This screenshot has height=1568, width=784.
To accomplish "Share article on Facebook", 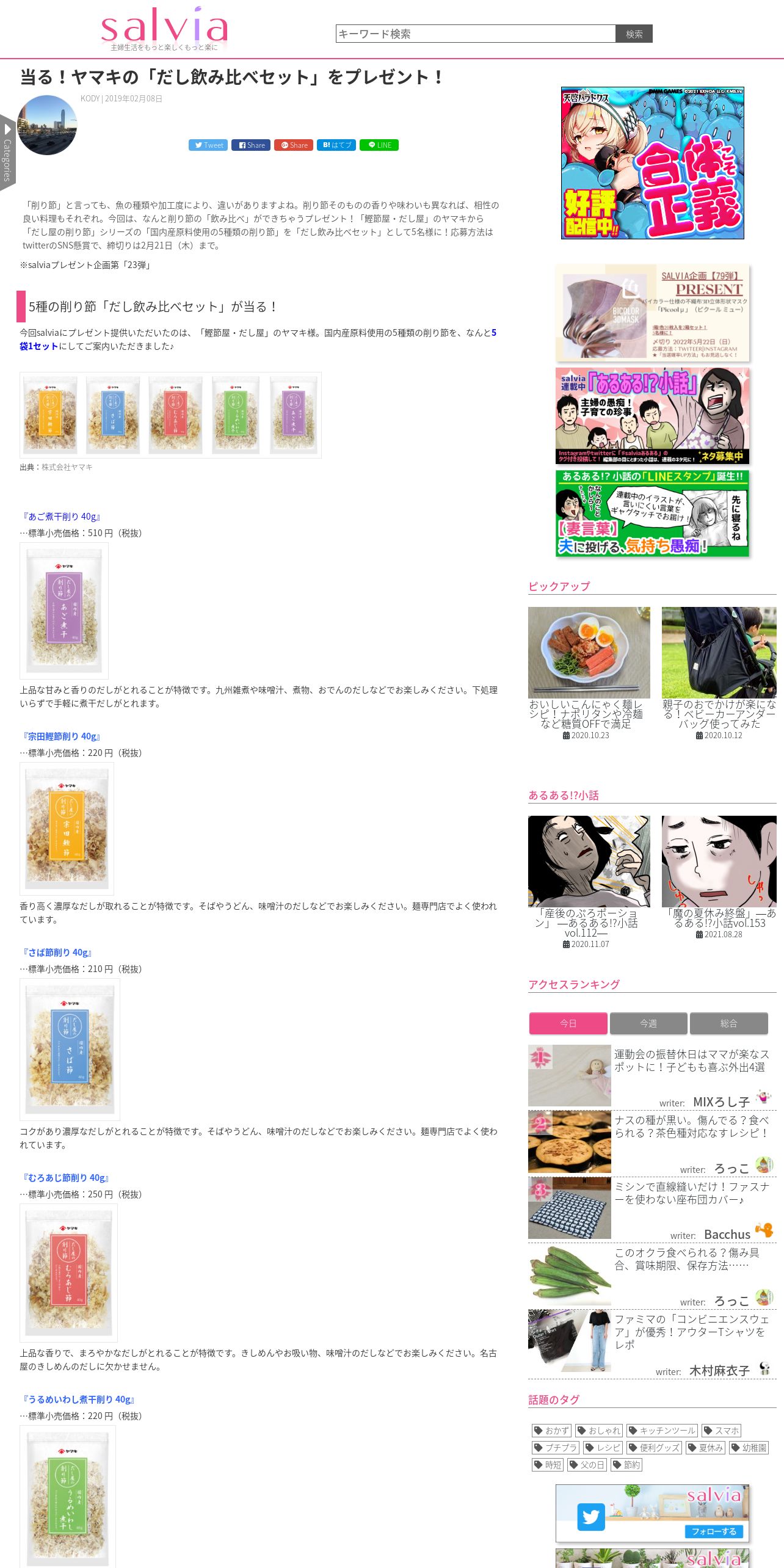I will coord(251,145).
